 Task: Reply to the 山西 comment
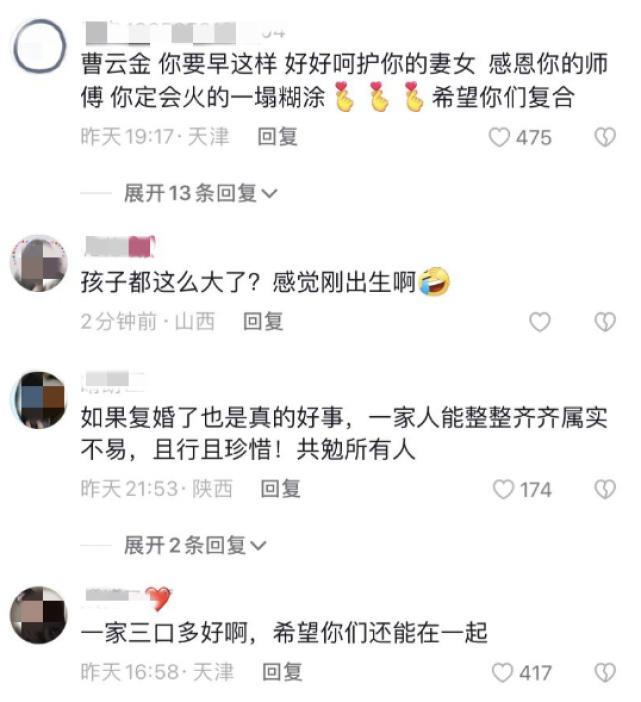coord(264,321)
